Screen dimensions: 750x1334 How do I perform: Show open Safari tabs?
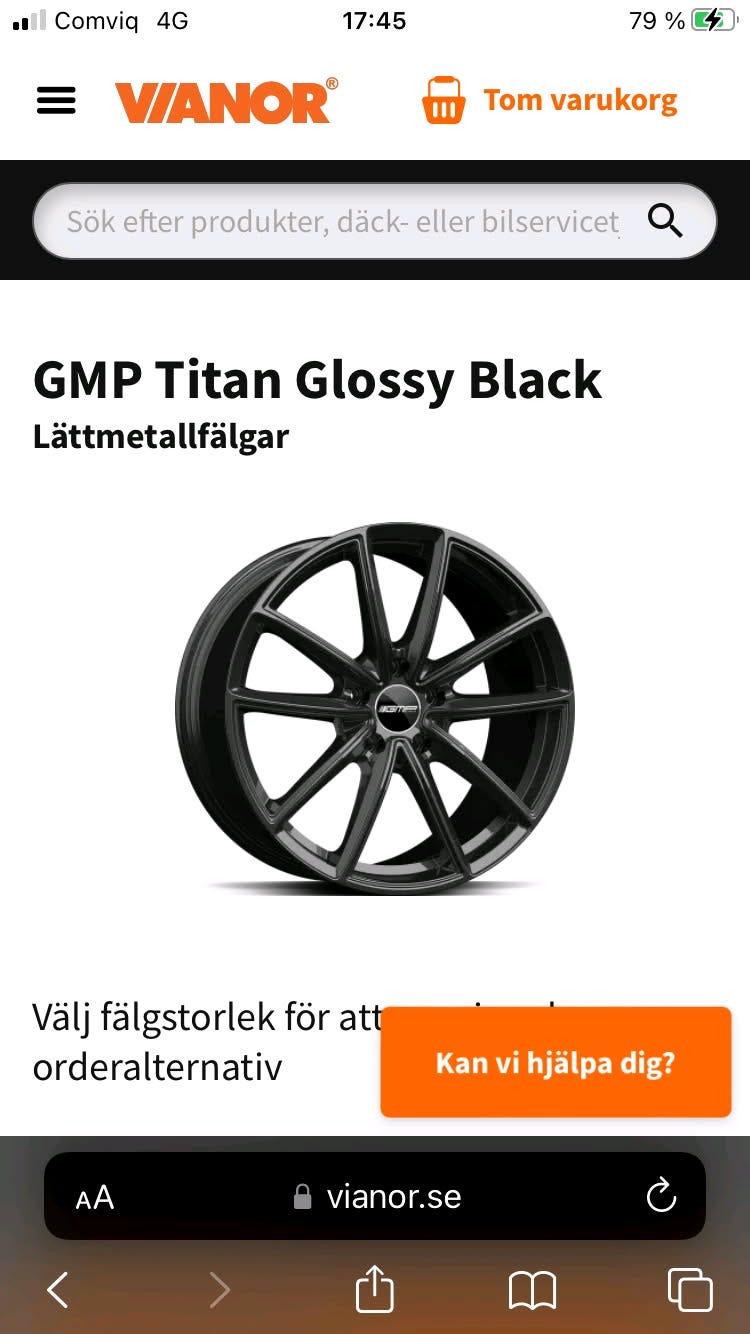point(690,1290)
